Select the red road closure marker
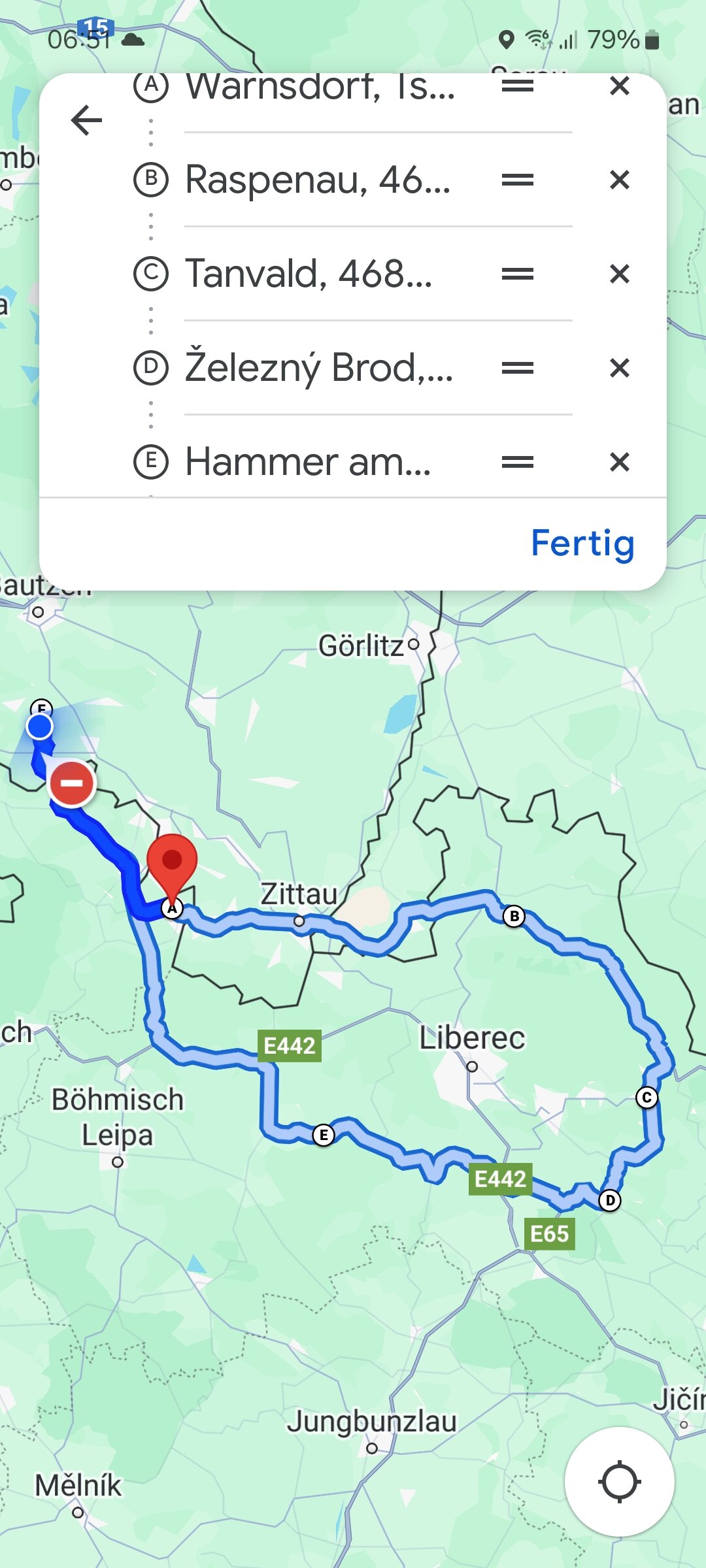Screen dimensions: 706x1568 tap(72, 783)
